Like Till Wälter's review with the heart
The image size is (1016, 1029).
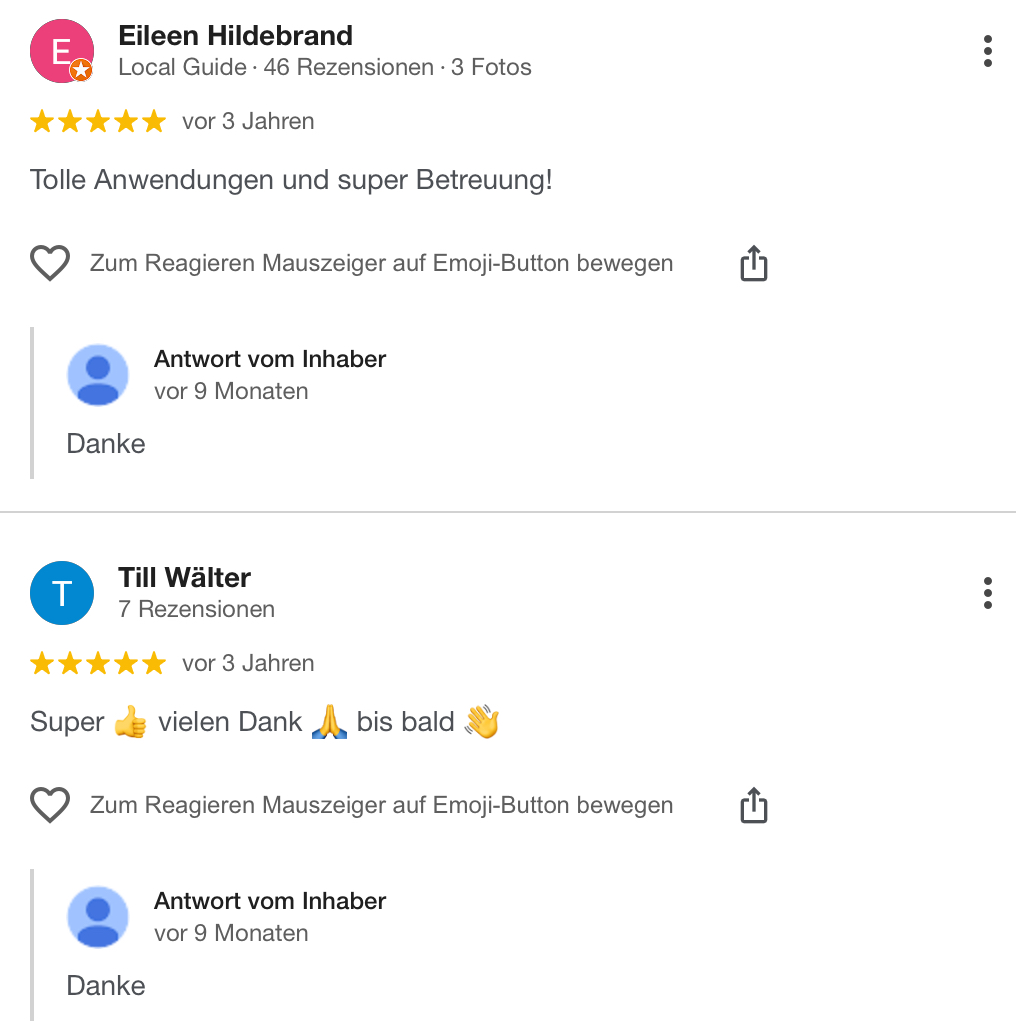pos(49,806)
